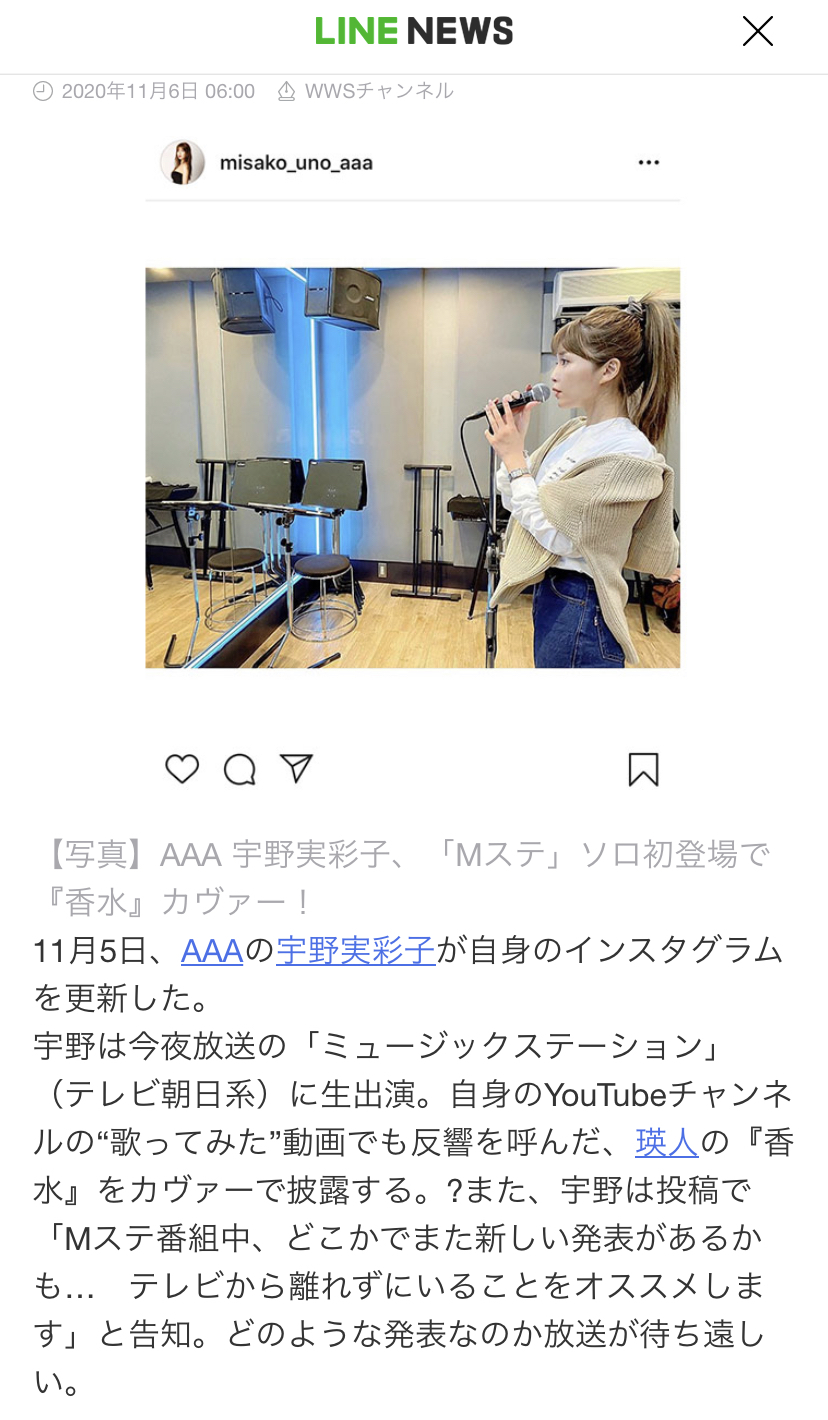Open the 瑛人 artist link
The height and width of the screenshot is (1420, 828).
point(666,1142)
